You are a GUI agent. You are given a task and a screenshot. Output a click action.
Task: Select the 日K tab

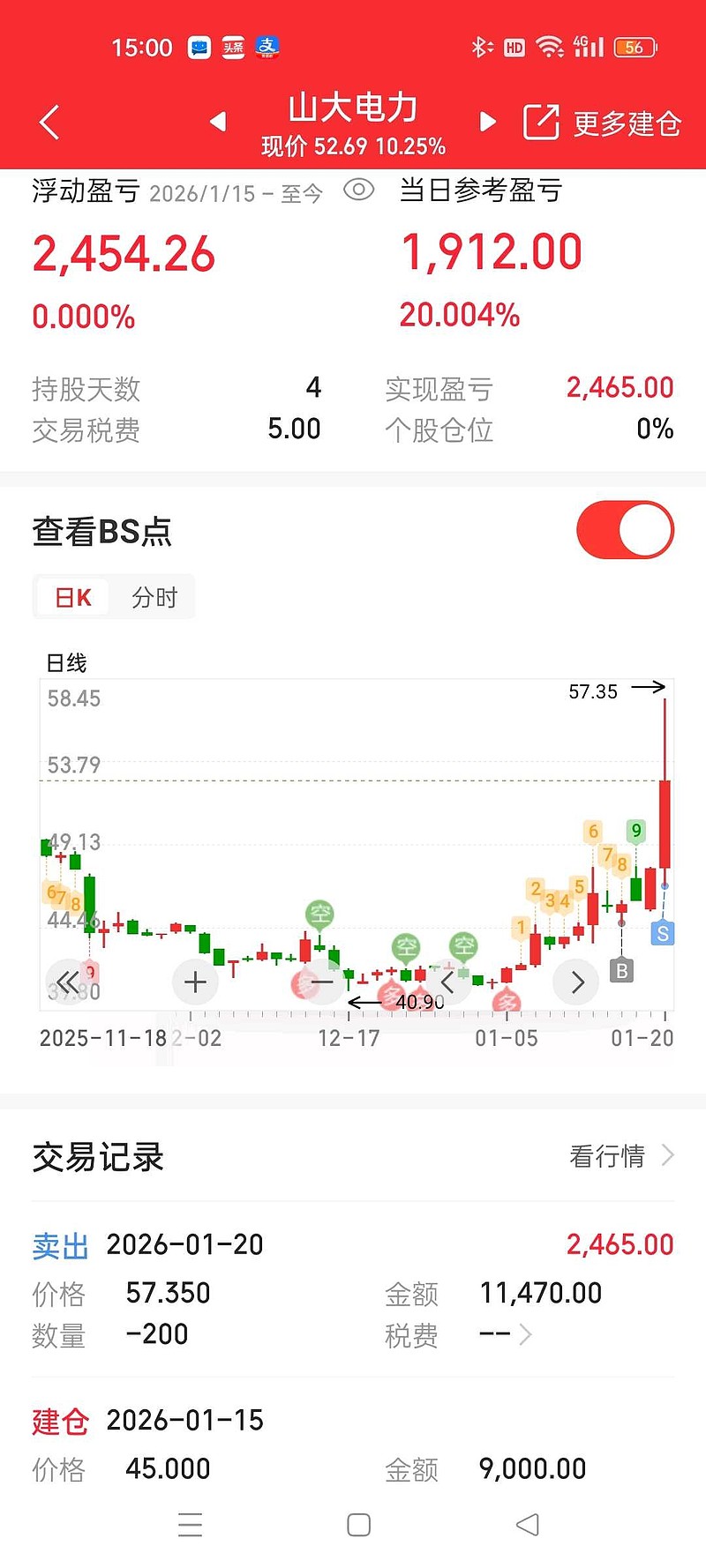click(74, 596)
